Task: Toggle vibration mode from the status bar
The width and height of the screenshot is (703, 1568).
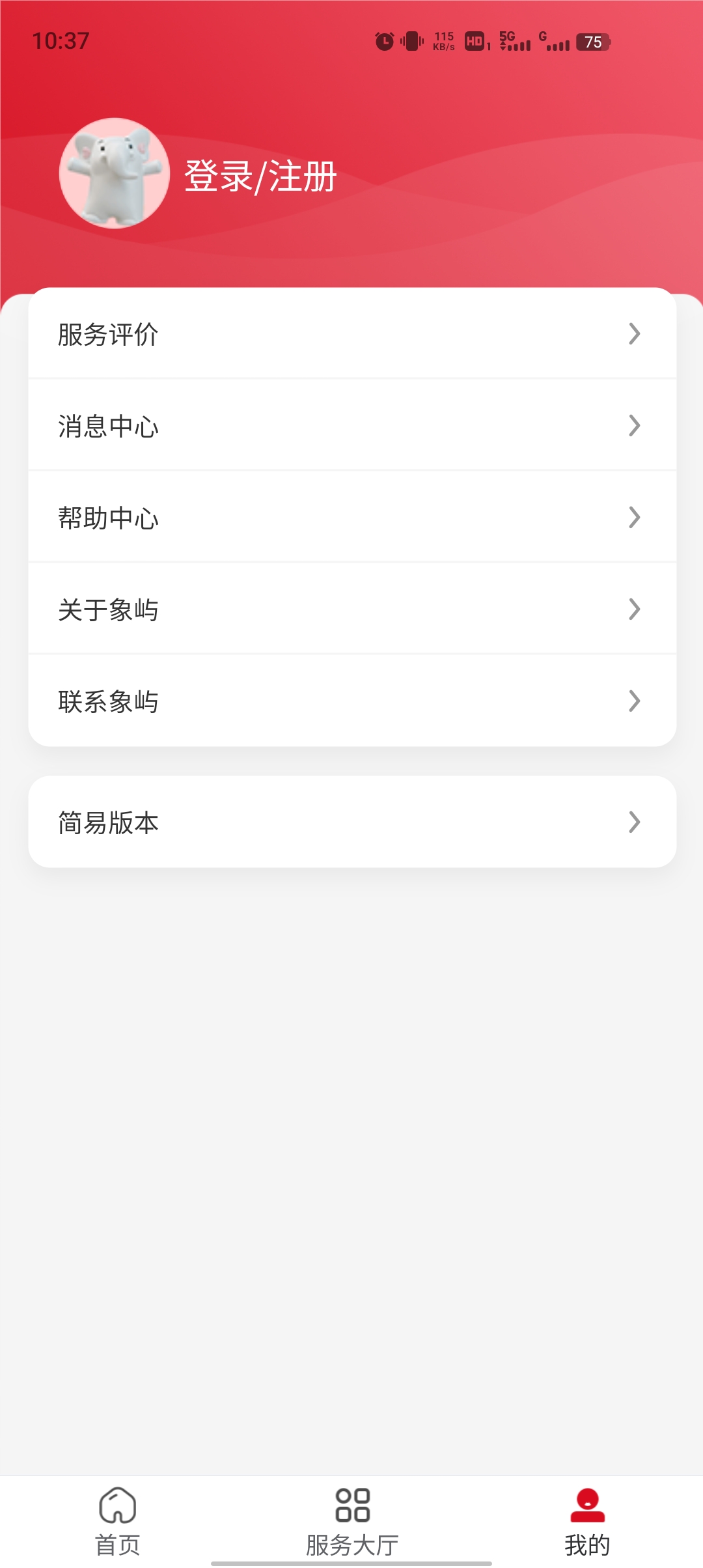Action: (412, 40)
